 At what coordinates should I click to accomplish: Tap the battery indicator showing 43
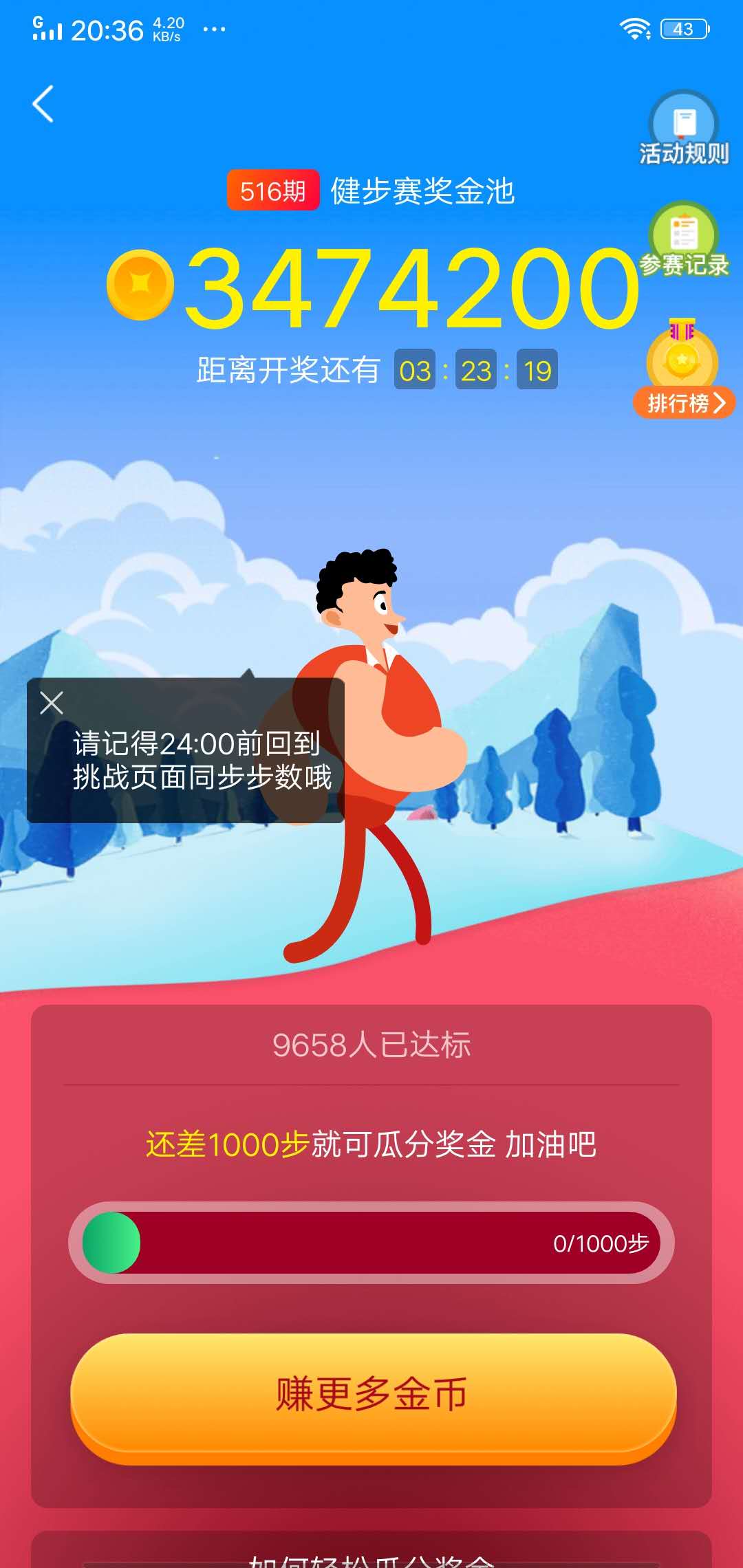[683, 29]
